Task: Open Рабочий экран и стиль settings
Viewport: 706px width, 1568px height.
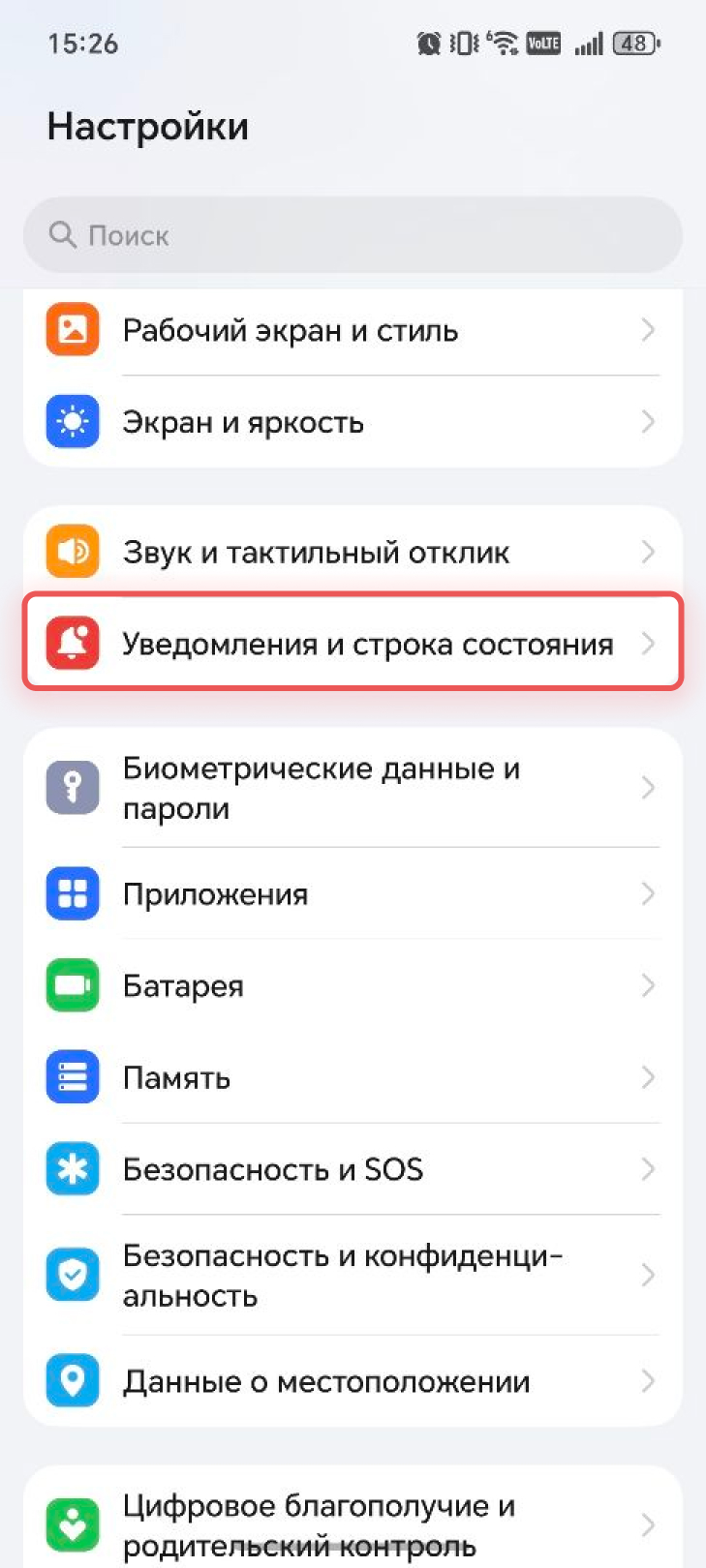Action: (353, 330)
